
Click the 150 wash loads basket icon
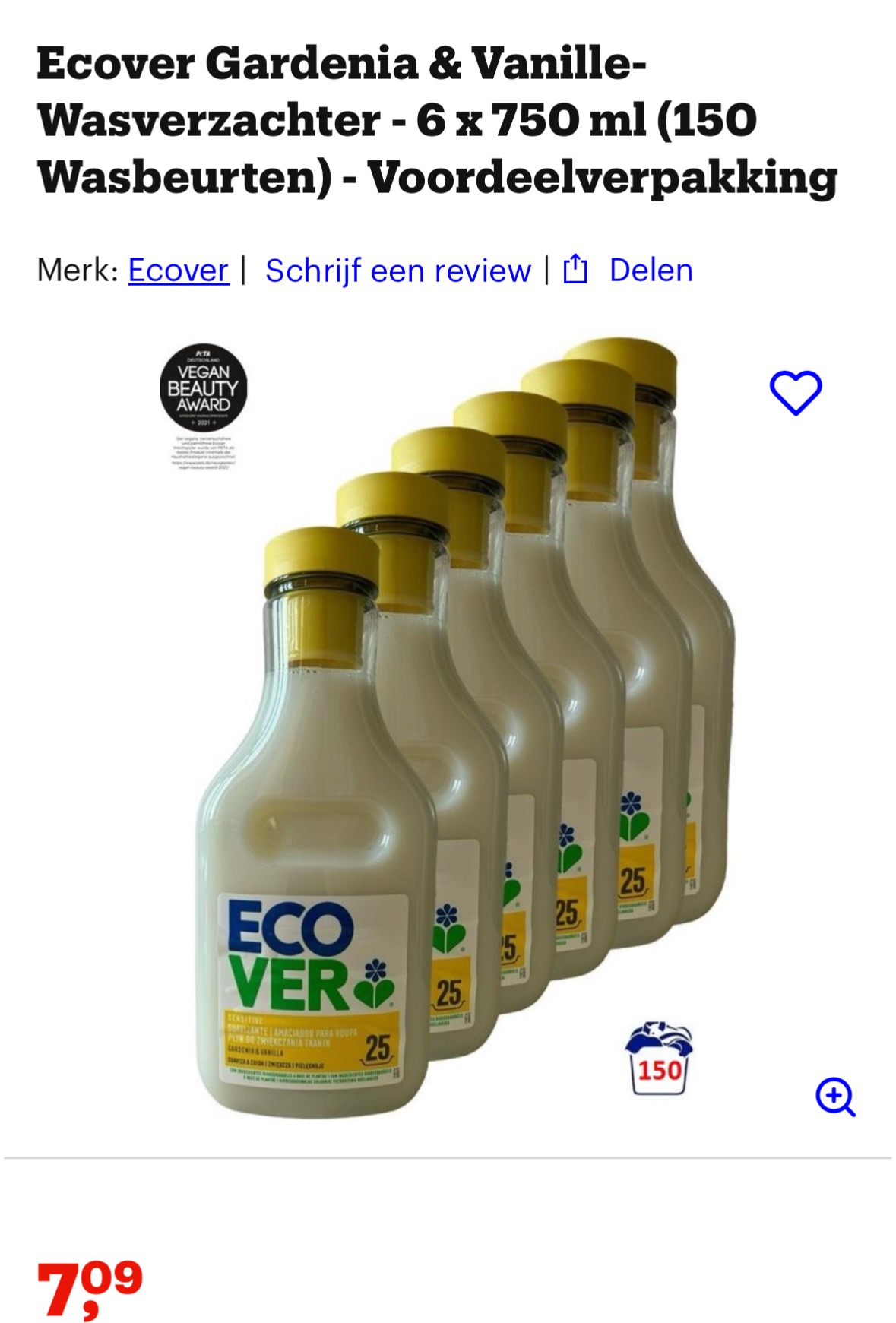point(658,1056)
